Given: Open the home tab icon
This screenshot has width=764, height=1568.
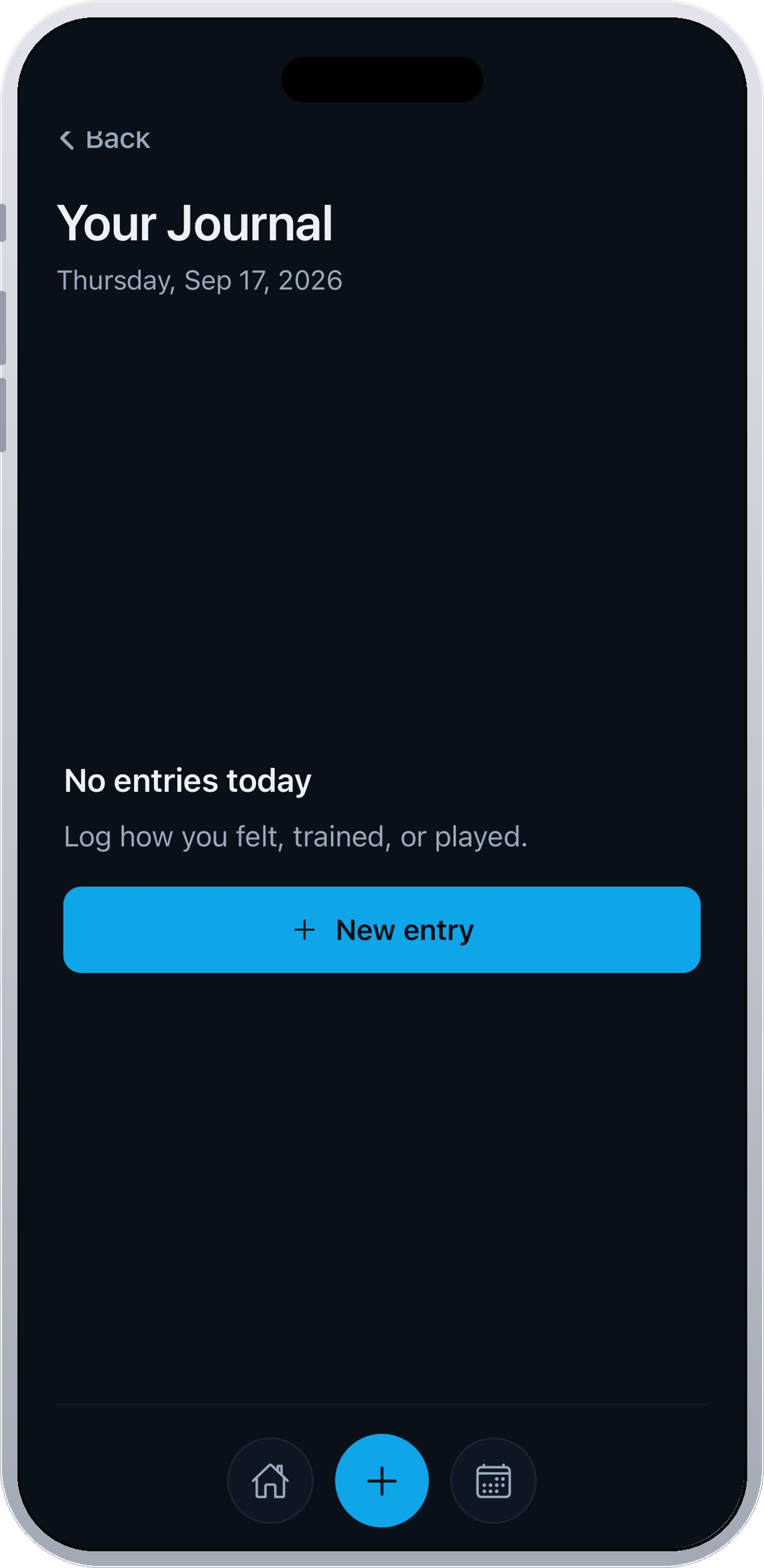Looking at the screenshot, I should tap(270, 1480).
